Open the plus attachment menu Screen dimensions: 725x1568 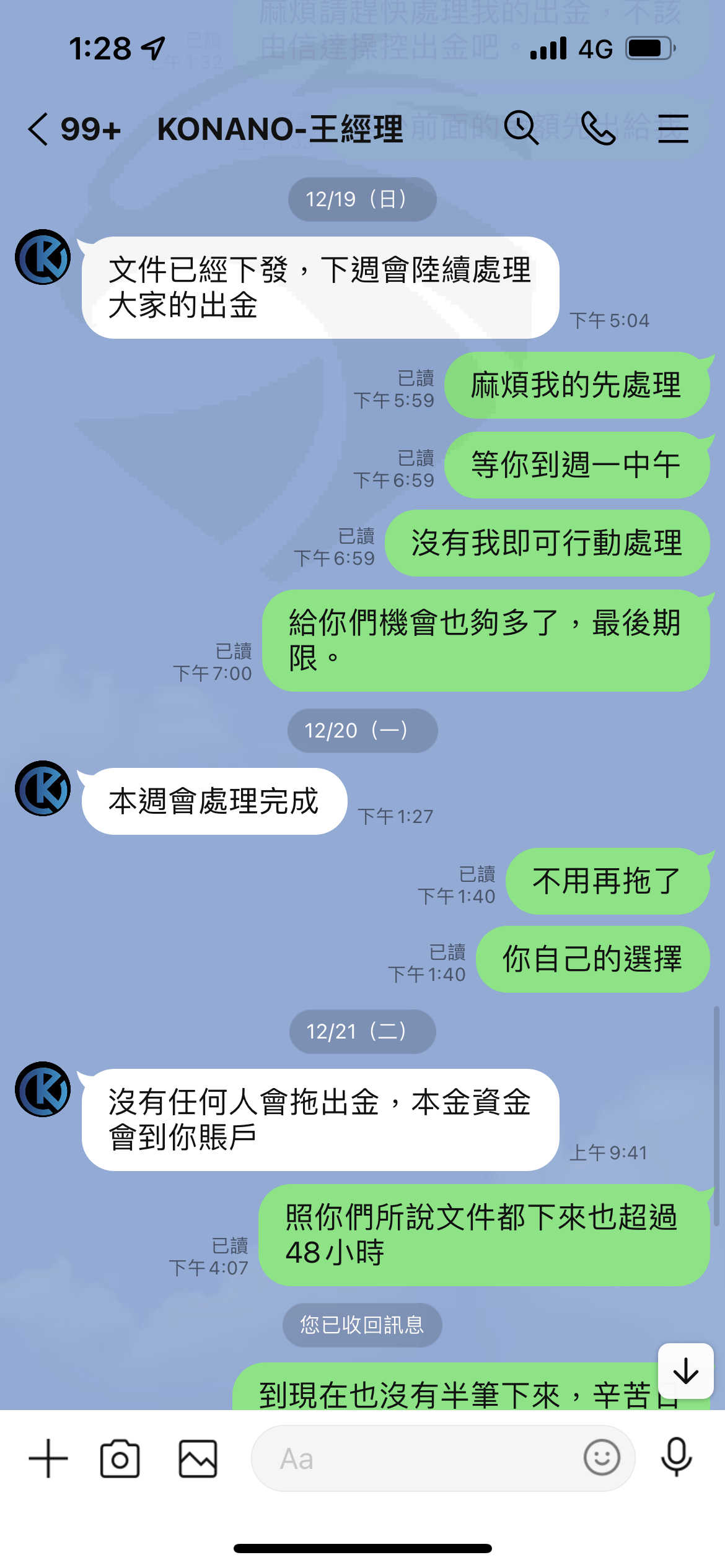48,1458
